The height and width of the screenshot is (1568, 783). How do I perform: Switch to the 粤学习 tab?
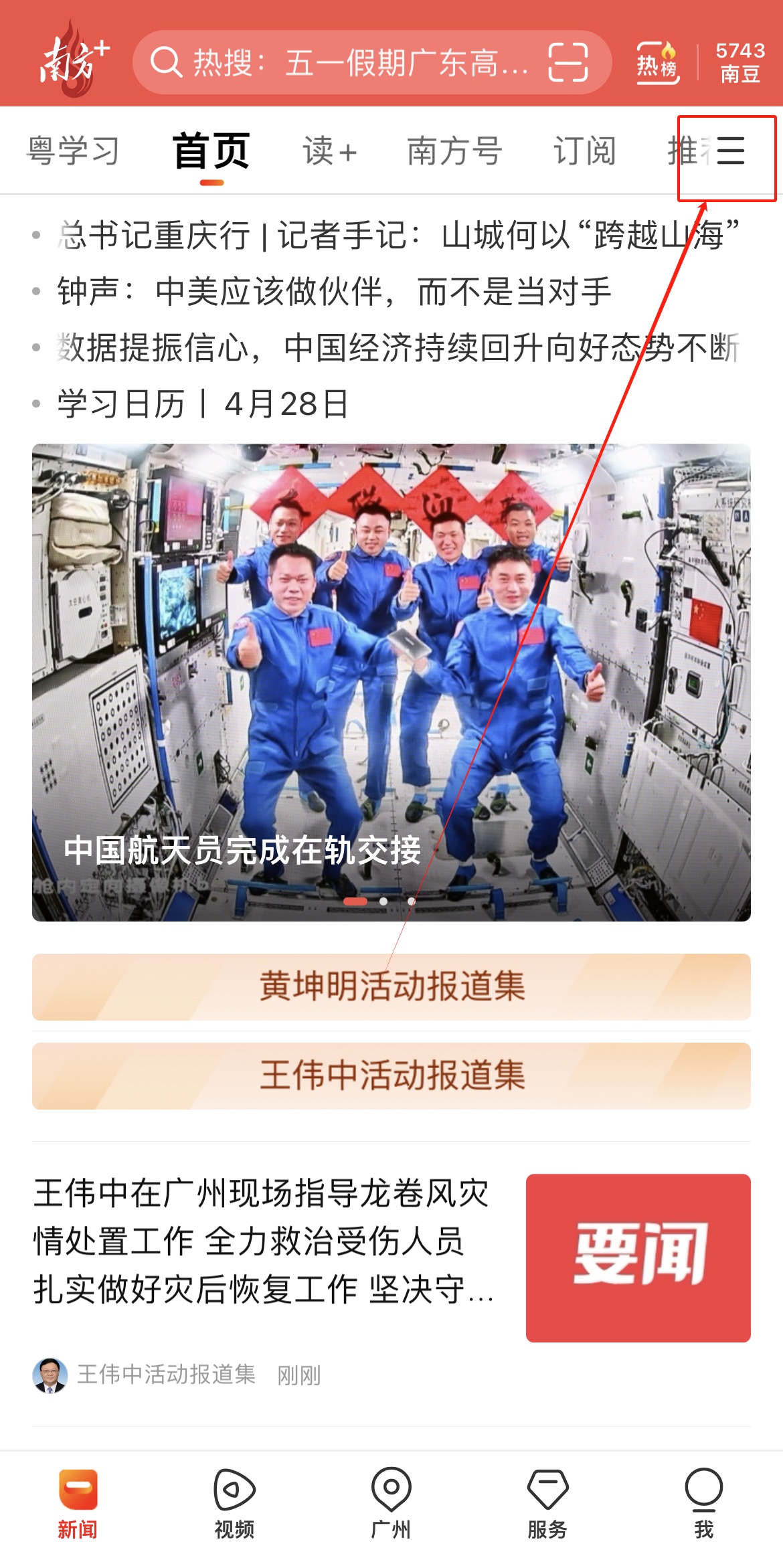pyautogui.click(x=73, y=151)
